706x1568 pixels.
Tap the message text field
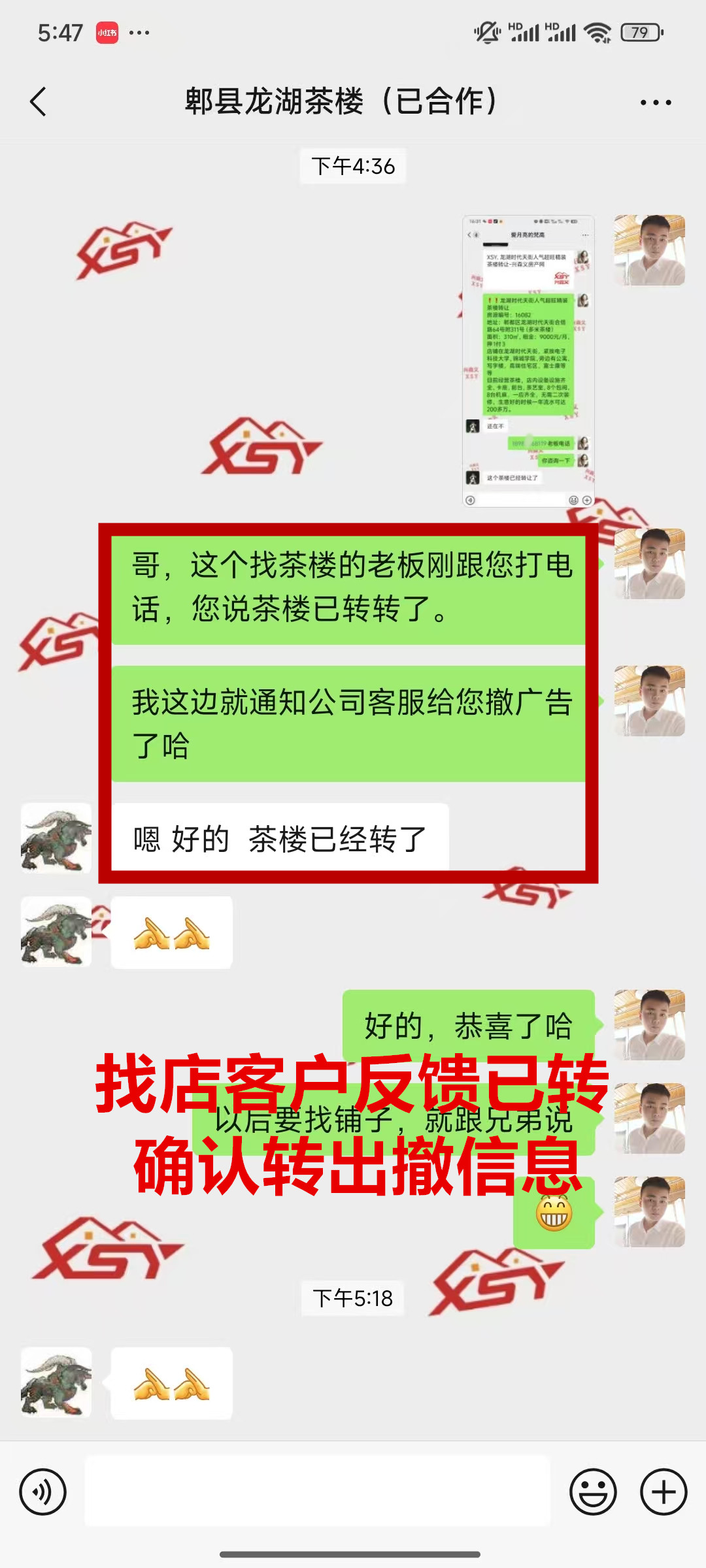pyautogui.click(x=318, y=1492)
